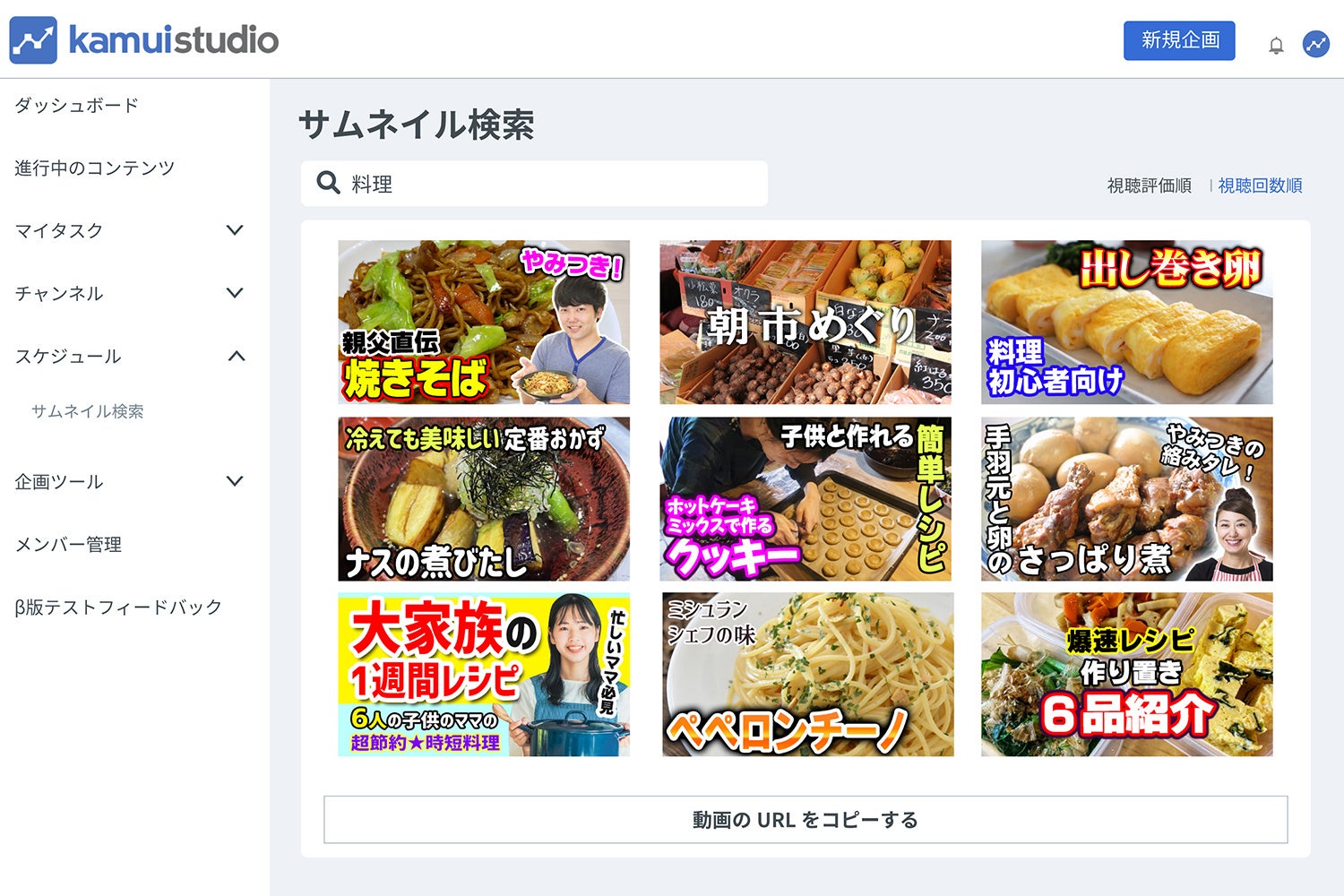Open メンバー管理

coord(68,545)
